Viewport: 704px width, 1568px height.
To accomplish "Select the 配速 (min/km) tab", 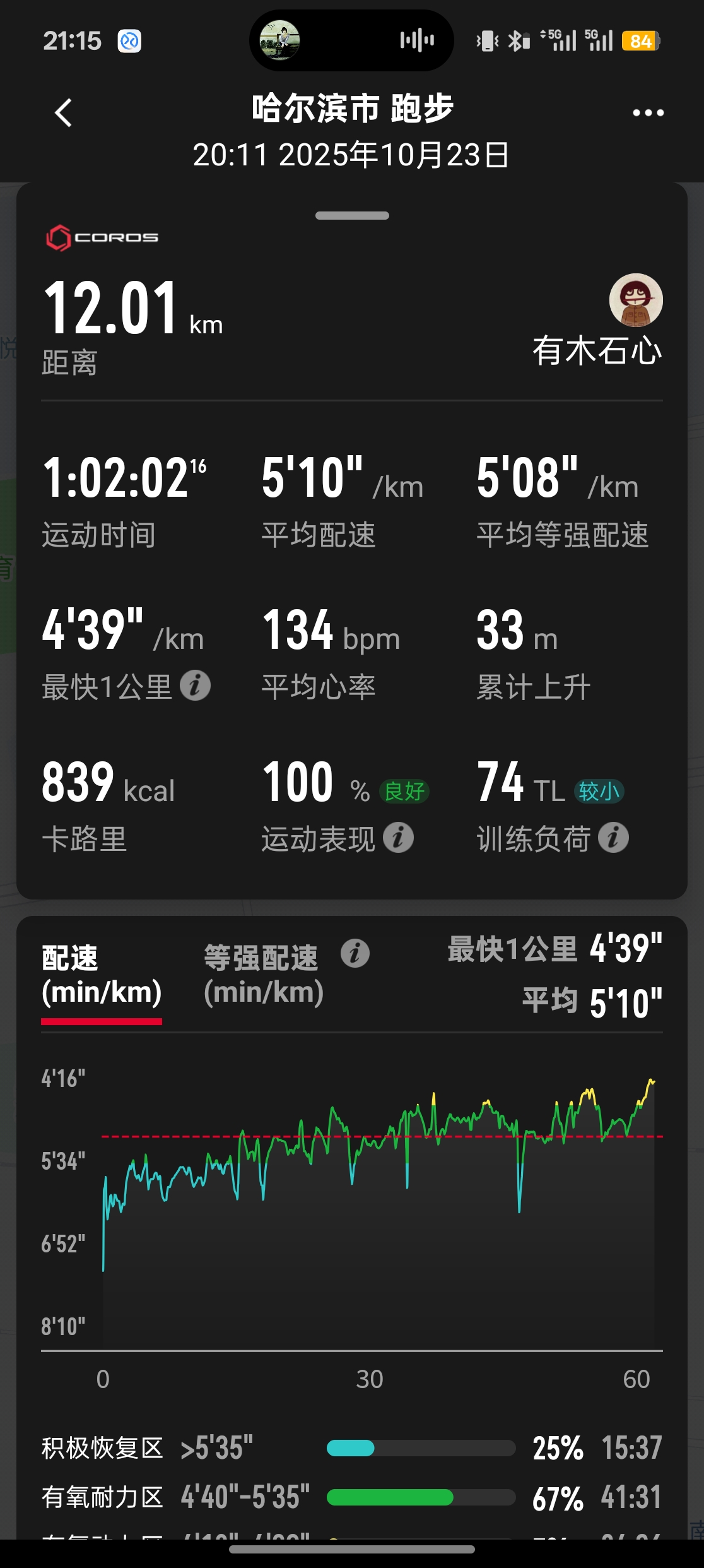I will coord(102,975).
